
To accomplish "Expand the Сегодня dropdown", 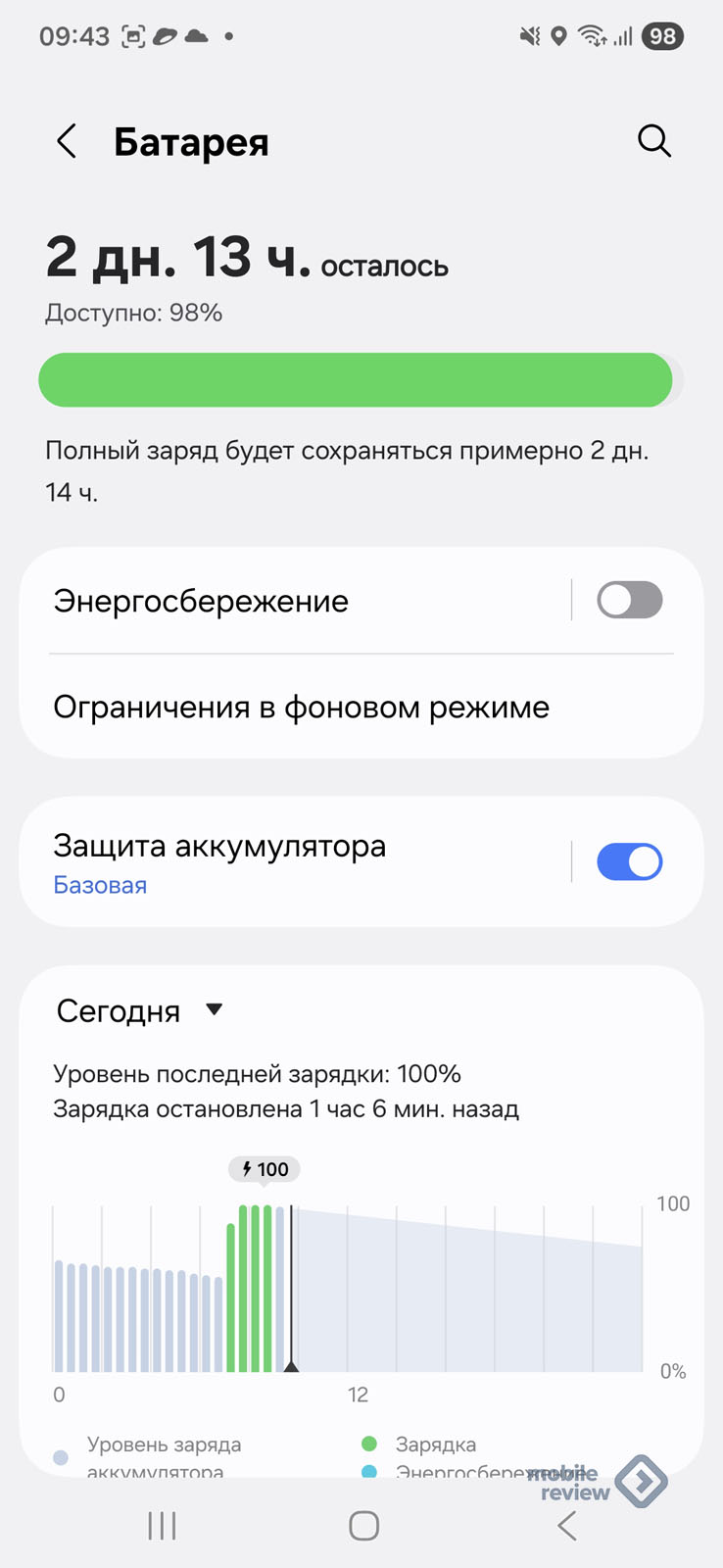I will pyautogui.click(x=140, y=1010).
